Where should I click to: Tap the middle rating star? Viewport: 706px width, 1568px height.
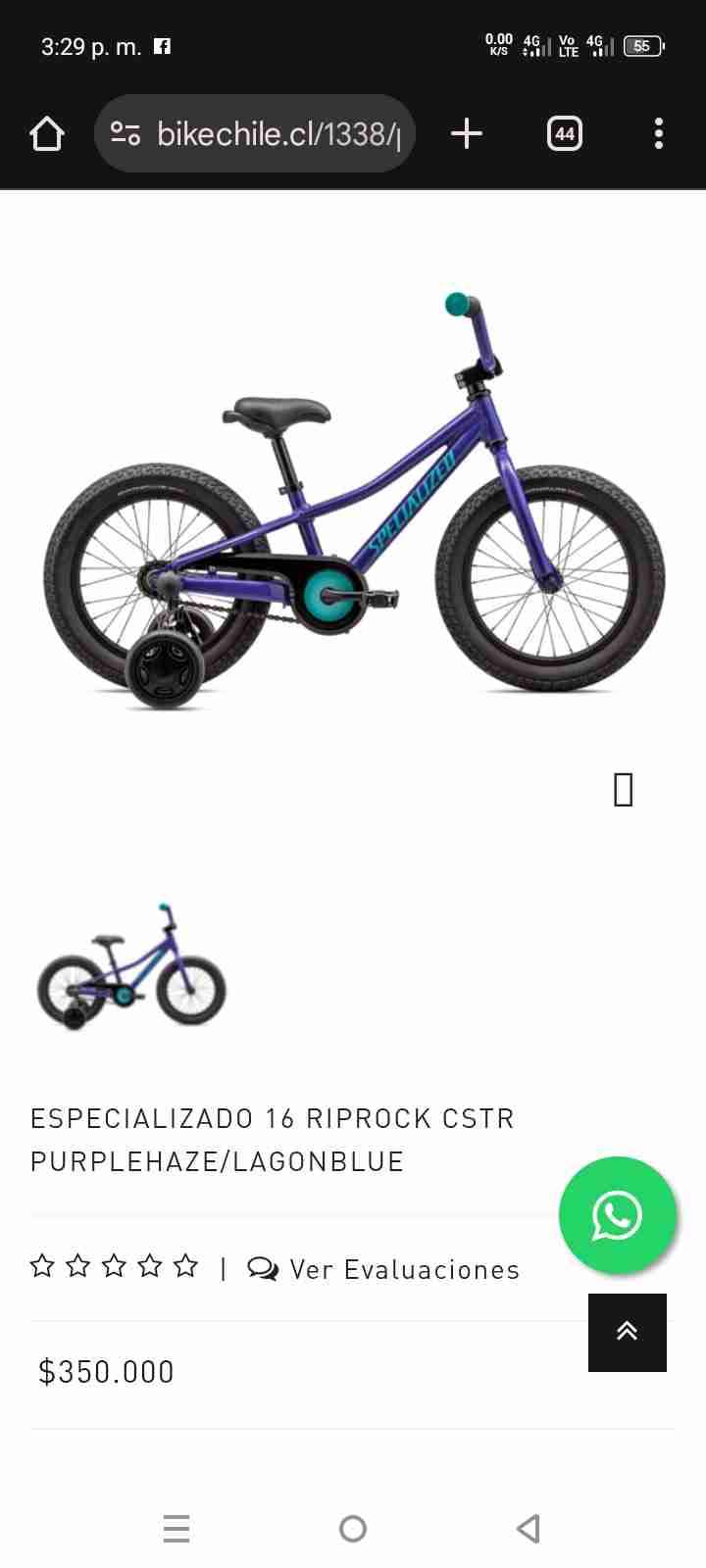point(114,1265)
